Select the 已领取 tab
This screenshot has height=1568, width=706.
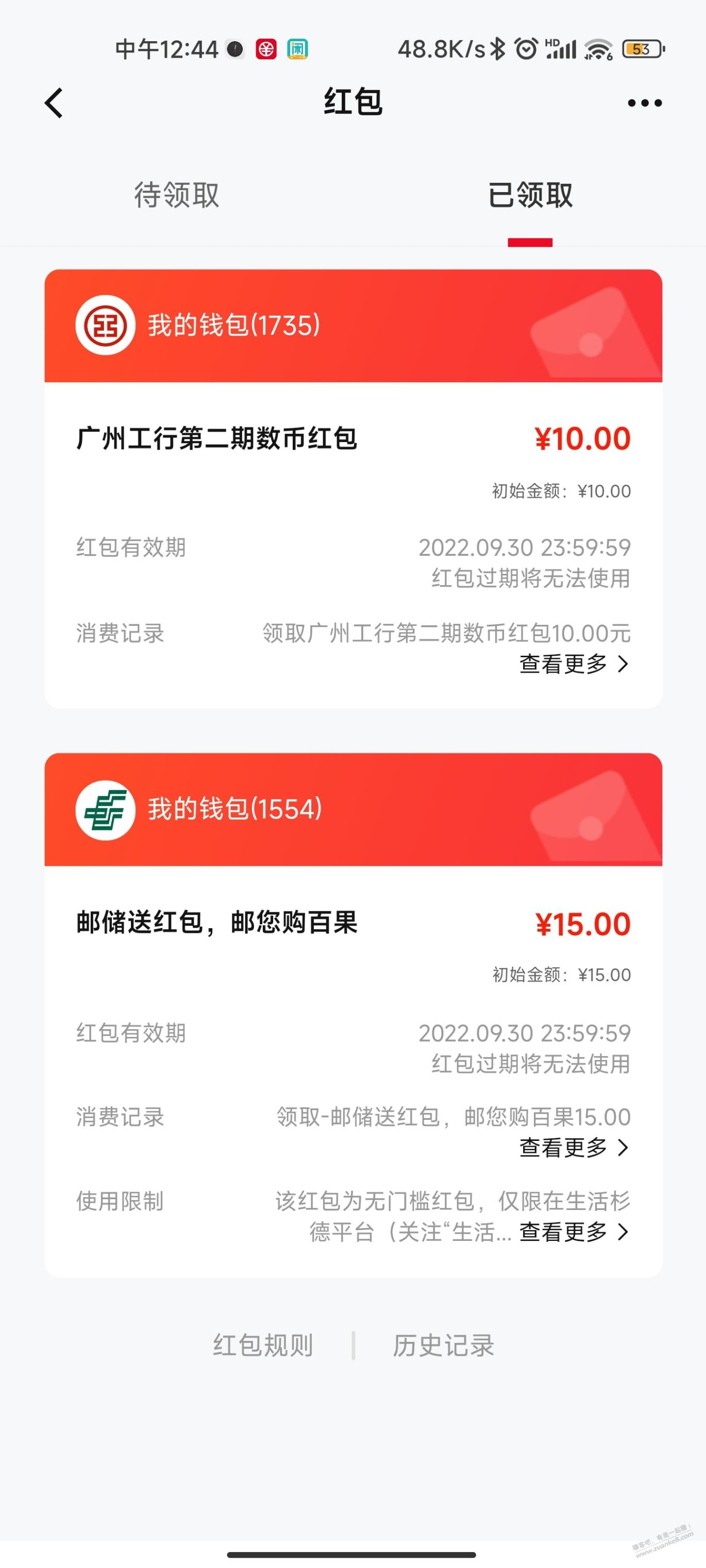click(530, 195)
